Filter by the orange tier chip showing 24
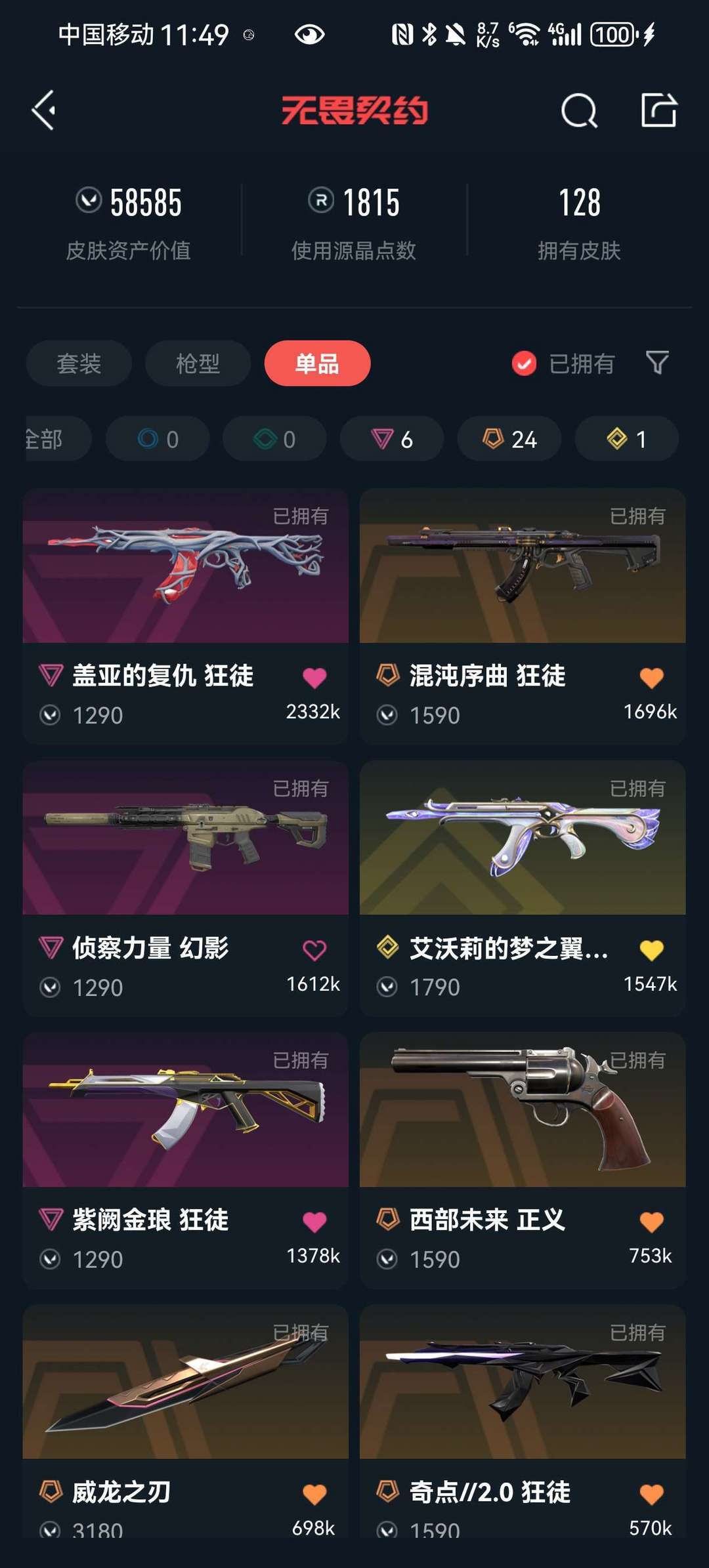This screenshot has height=1568, width=709. [x=509, y=438]
